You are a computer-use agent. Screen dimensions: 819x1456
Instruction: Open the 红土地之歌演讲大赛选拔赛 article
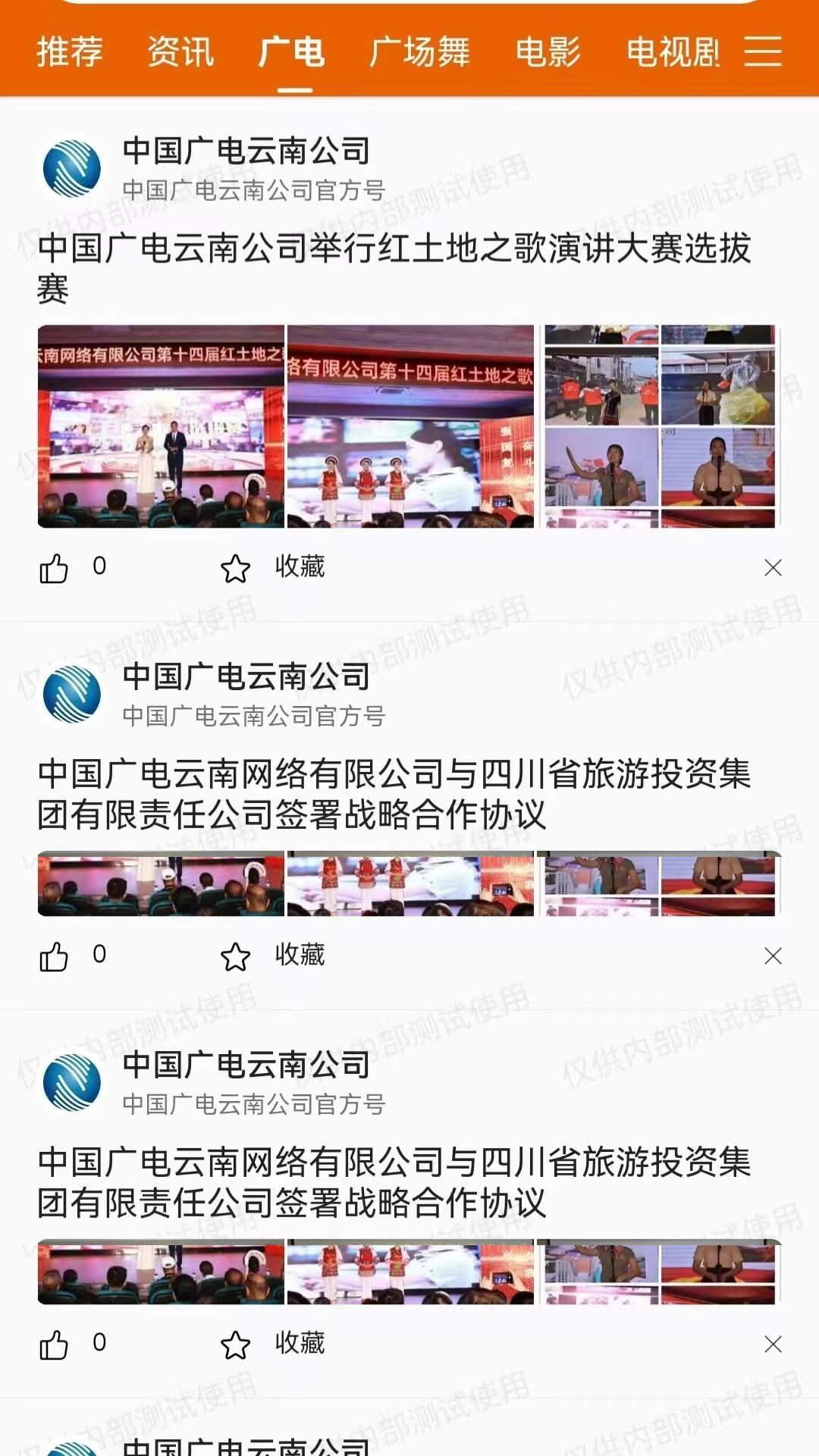point(394,268)
